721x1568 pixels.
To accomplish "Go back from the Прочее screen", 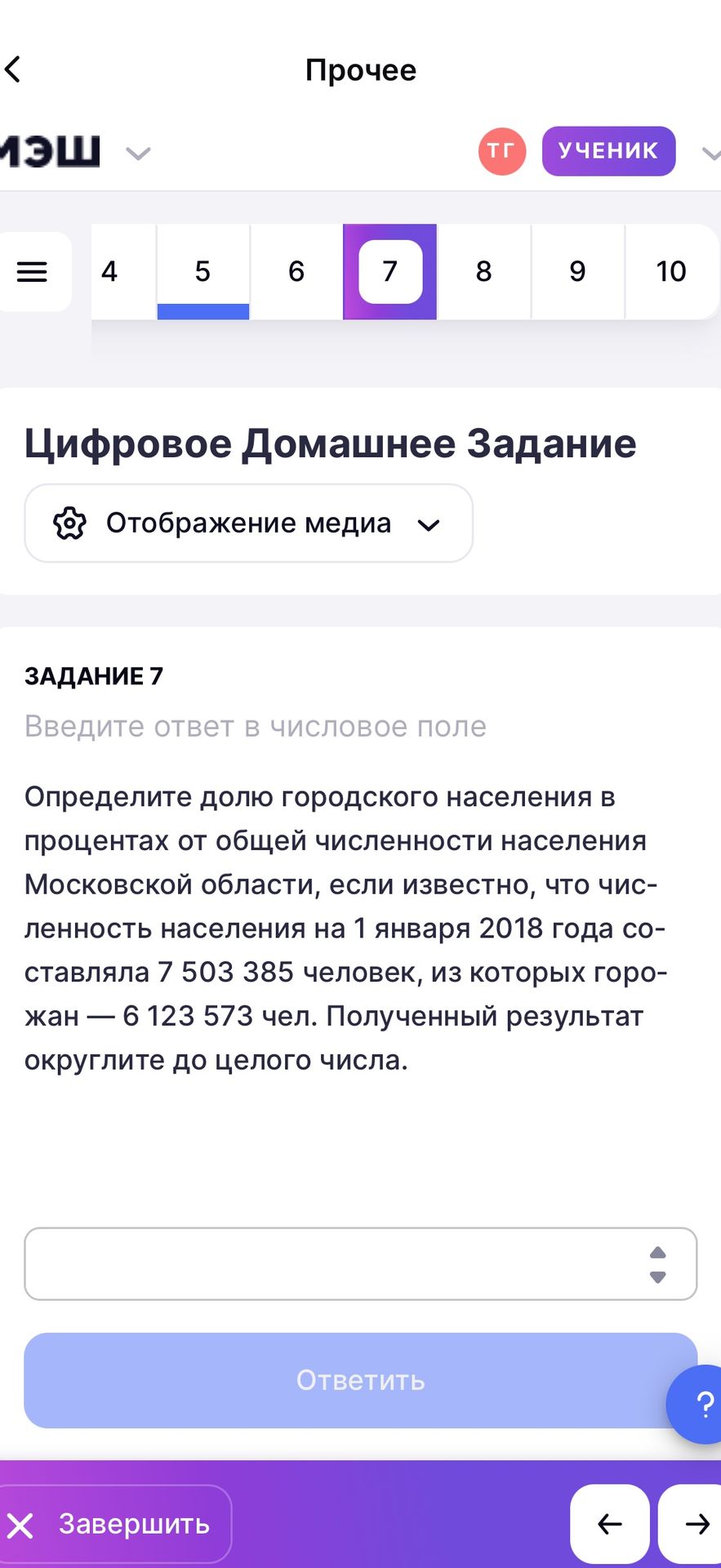I will click(13, 70).
